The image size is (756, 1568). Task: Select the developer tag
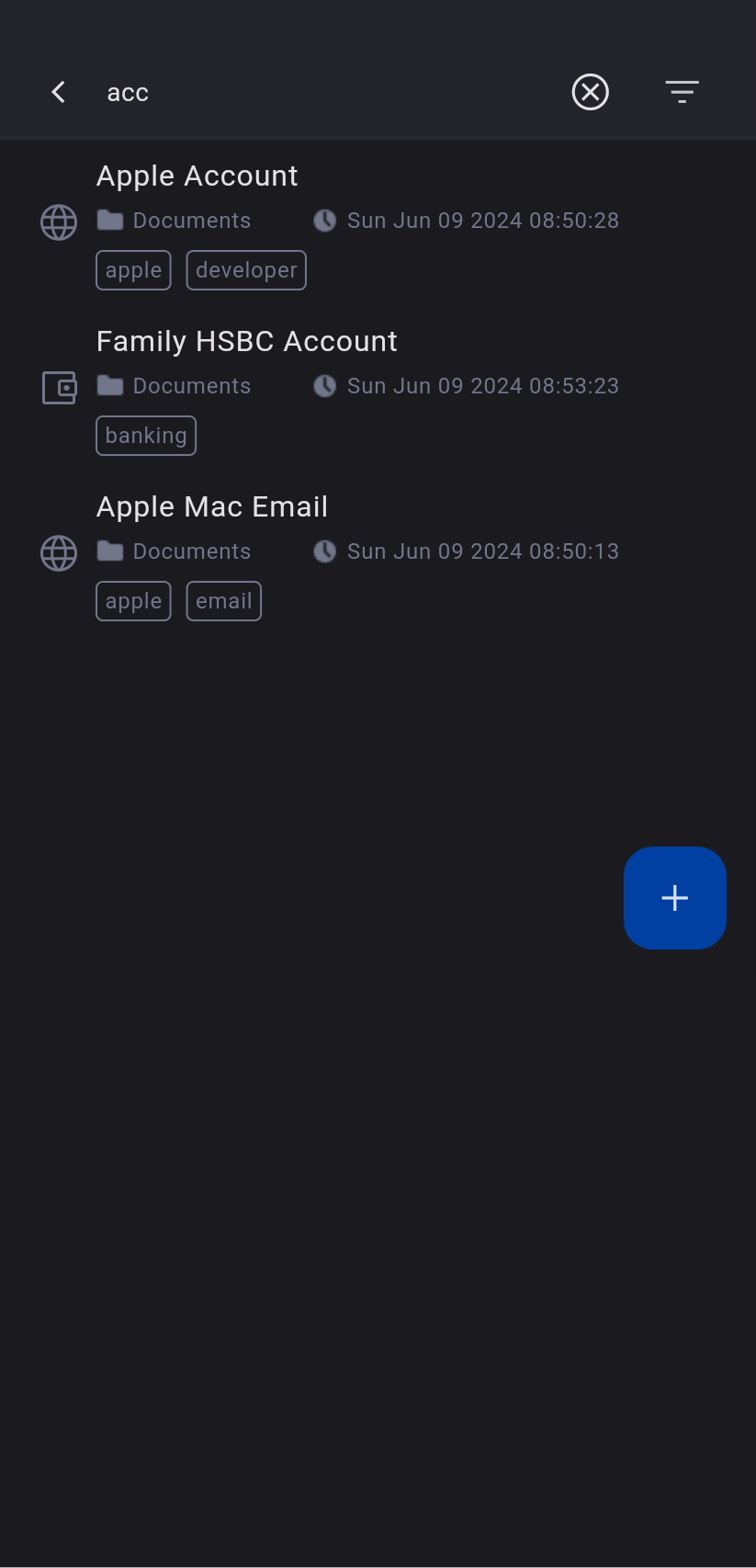[x=246, y=270]
